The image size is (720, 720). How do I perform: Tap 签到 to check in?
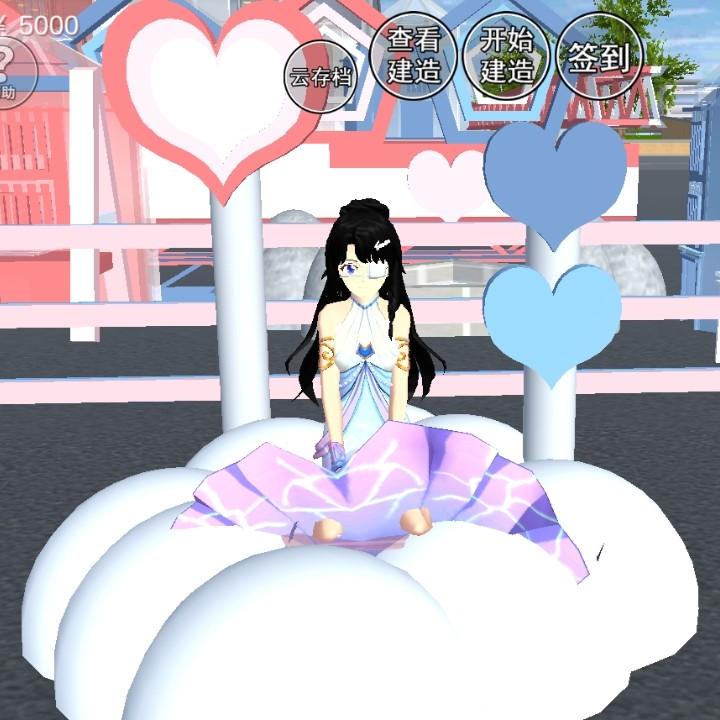pos(599,58)
